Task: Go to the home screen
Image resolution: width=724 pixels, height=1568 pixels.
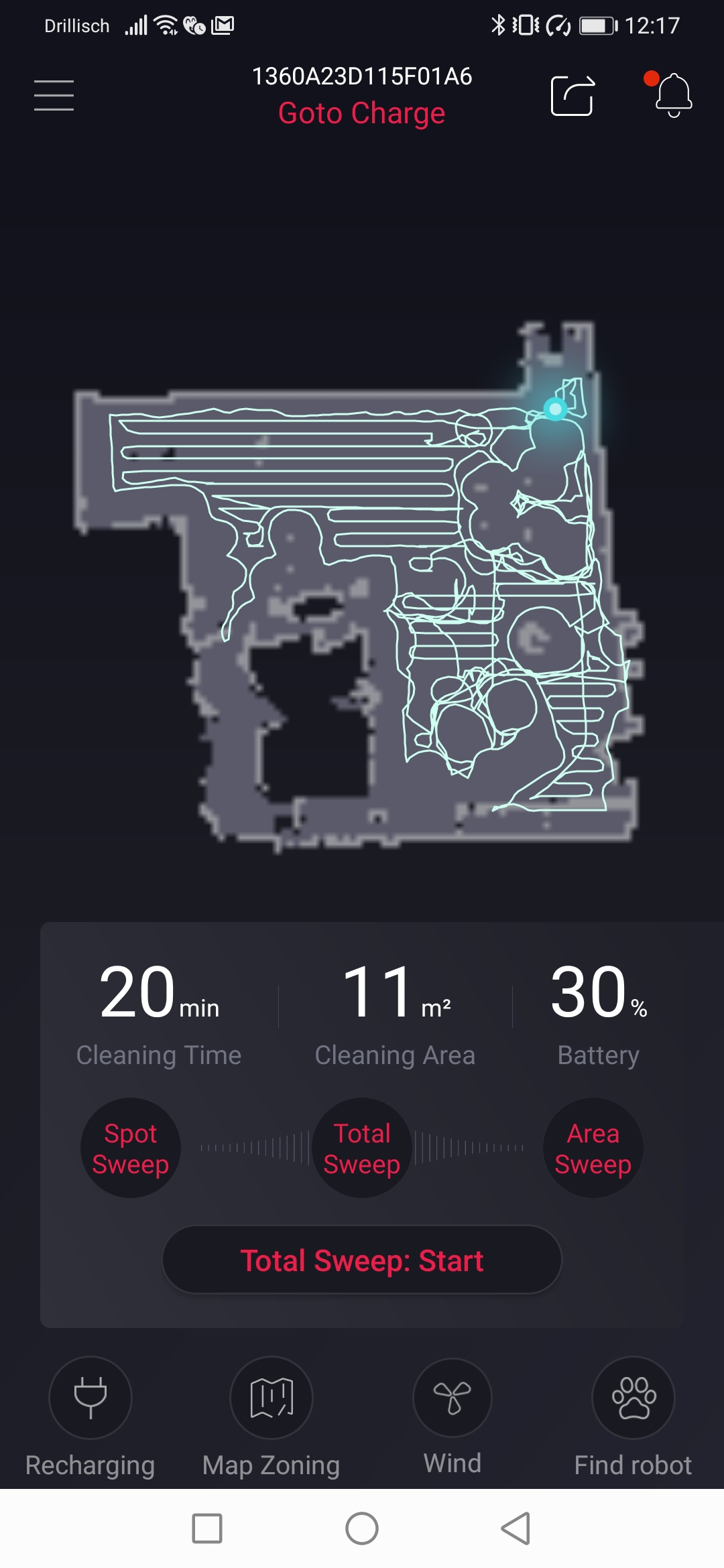Action: (362, 1528)
